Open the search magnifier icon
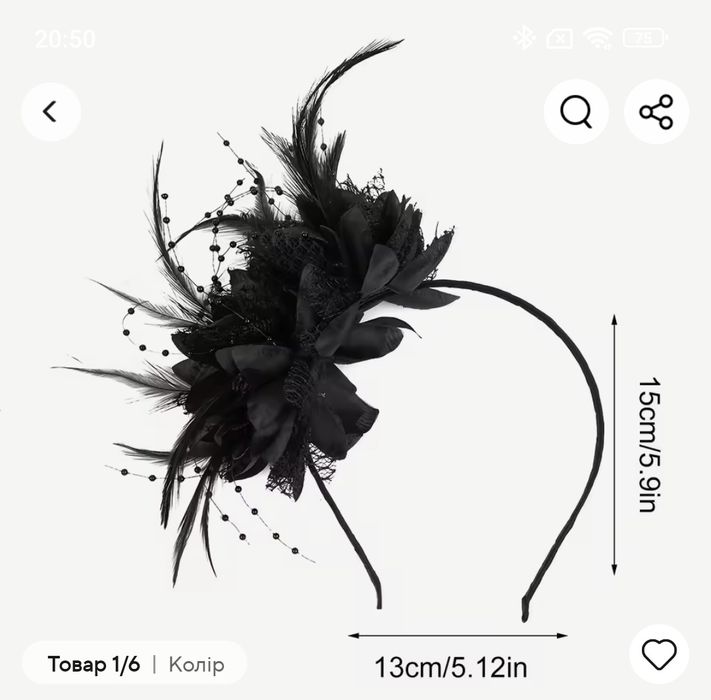This screenshot has height=700, width=711. point(576,111)
